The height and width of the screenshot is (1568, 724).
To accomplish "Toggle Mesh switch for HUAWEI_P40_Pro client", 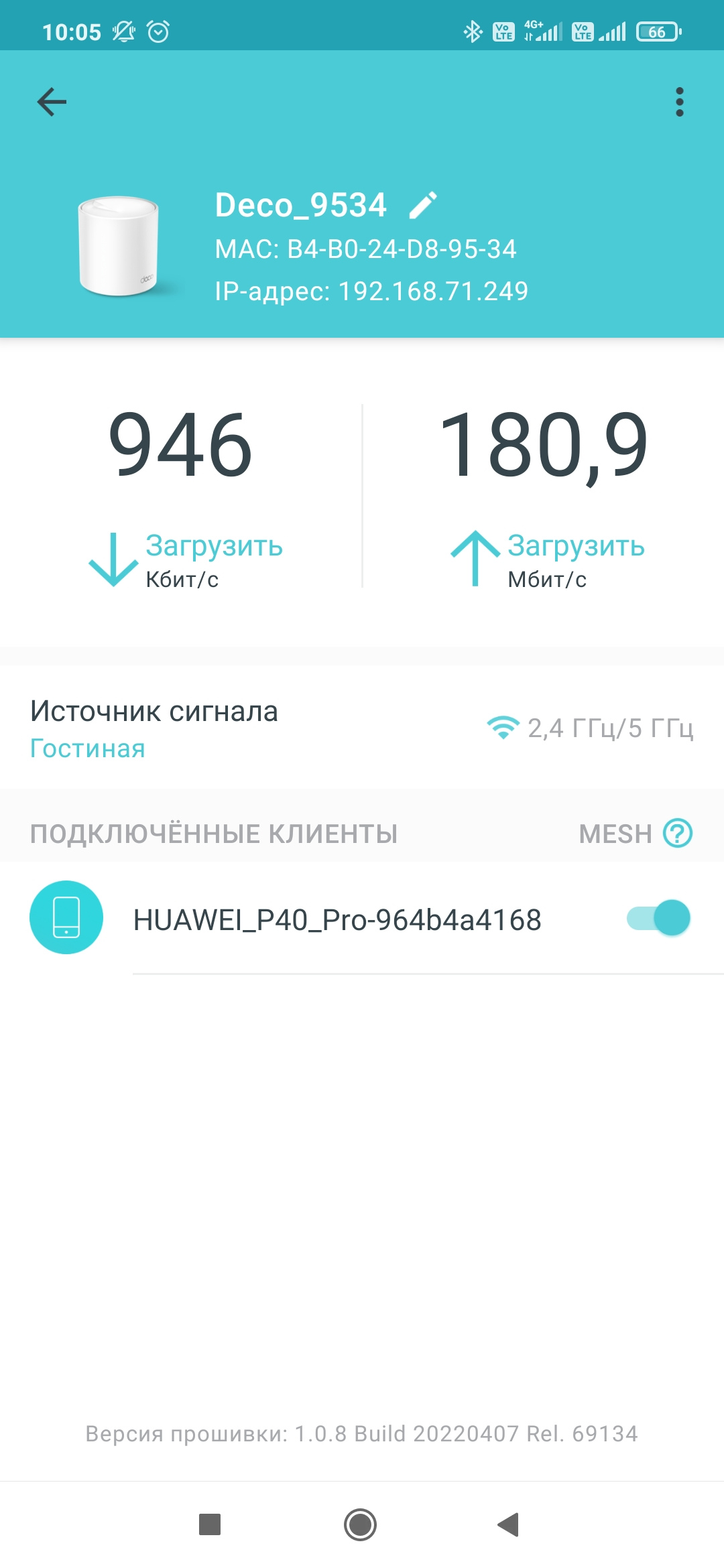I will (x=658, y=918).
